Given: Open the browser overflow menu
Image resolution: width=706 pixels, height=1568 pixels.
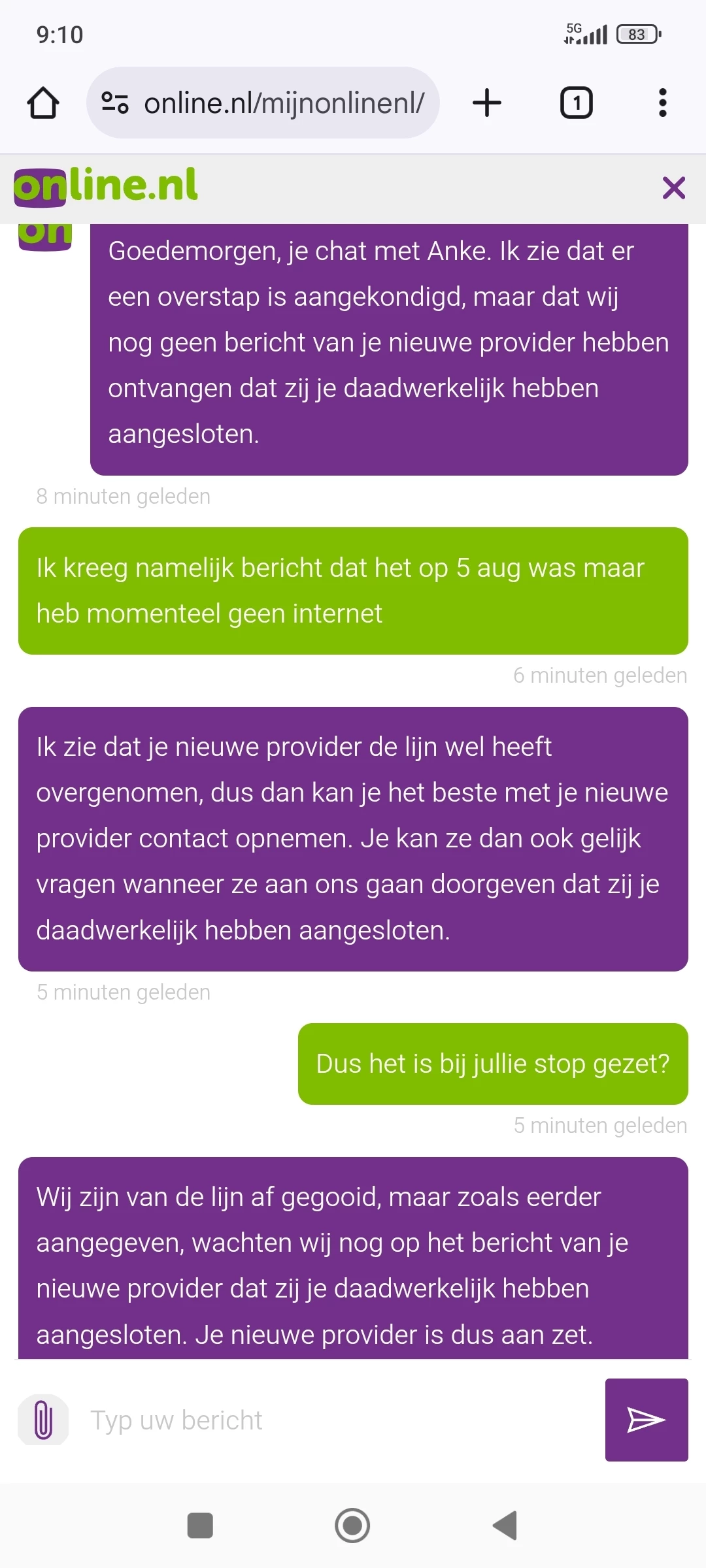Looking at the screenshot, I should tap(662, 103).
